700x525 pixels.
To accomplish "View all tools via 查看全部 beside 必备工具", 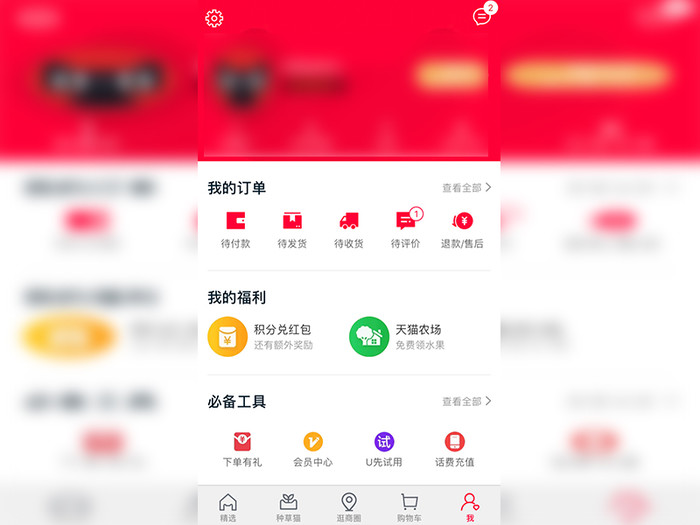I will pyautogui.click(x=466, y=401).
